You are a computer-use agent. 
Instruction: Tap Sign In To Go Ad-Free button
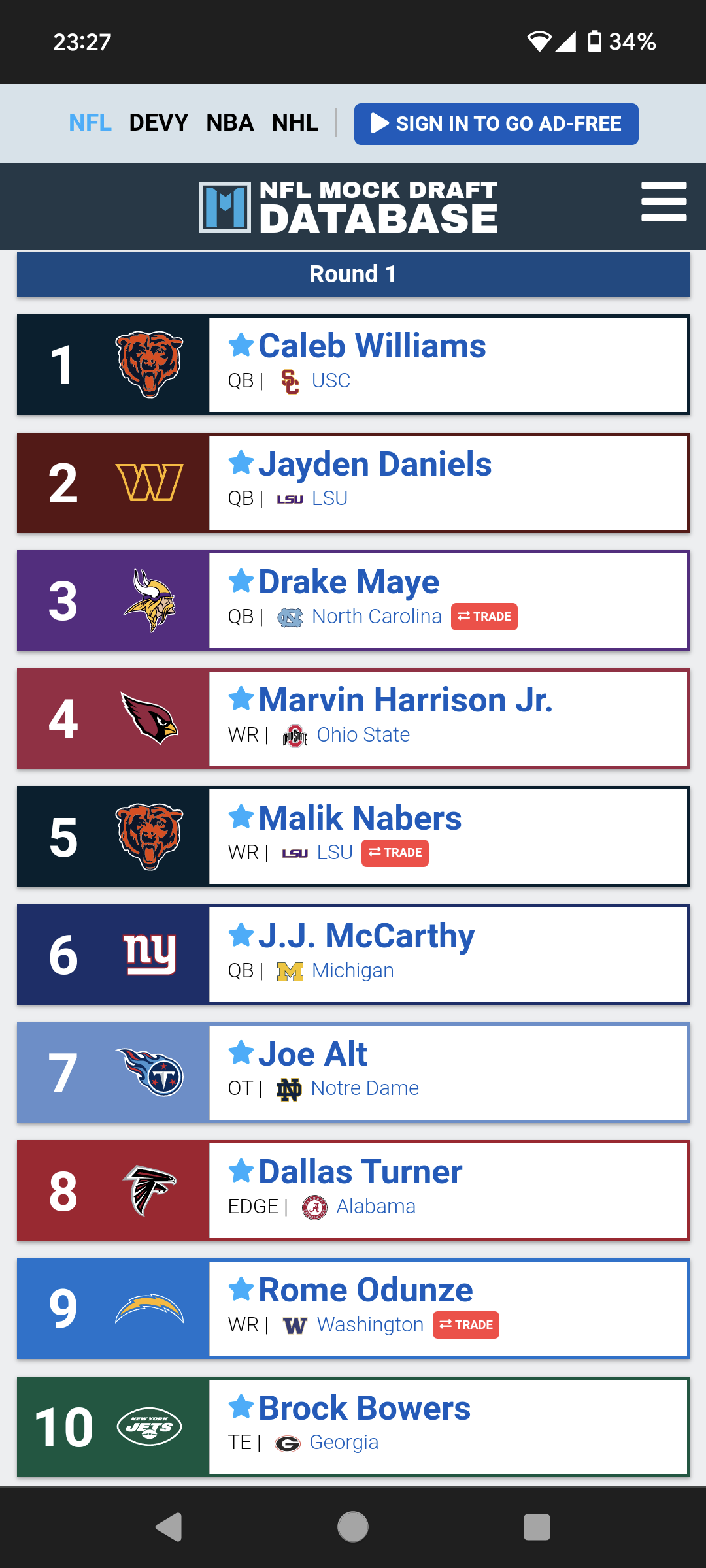496,124
